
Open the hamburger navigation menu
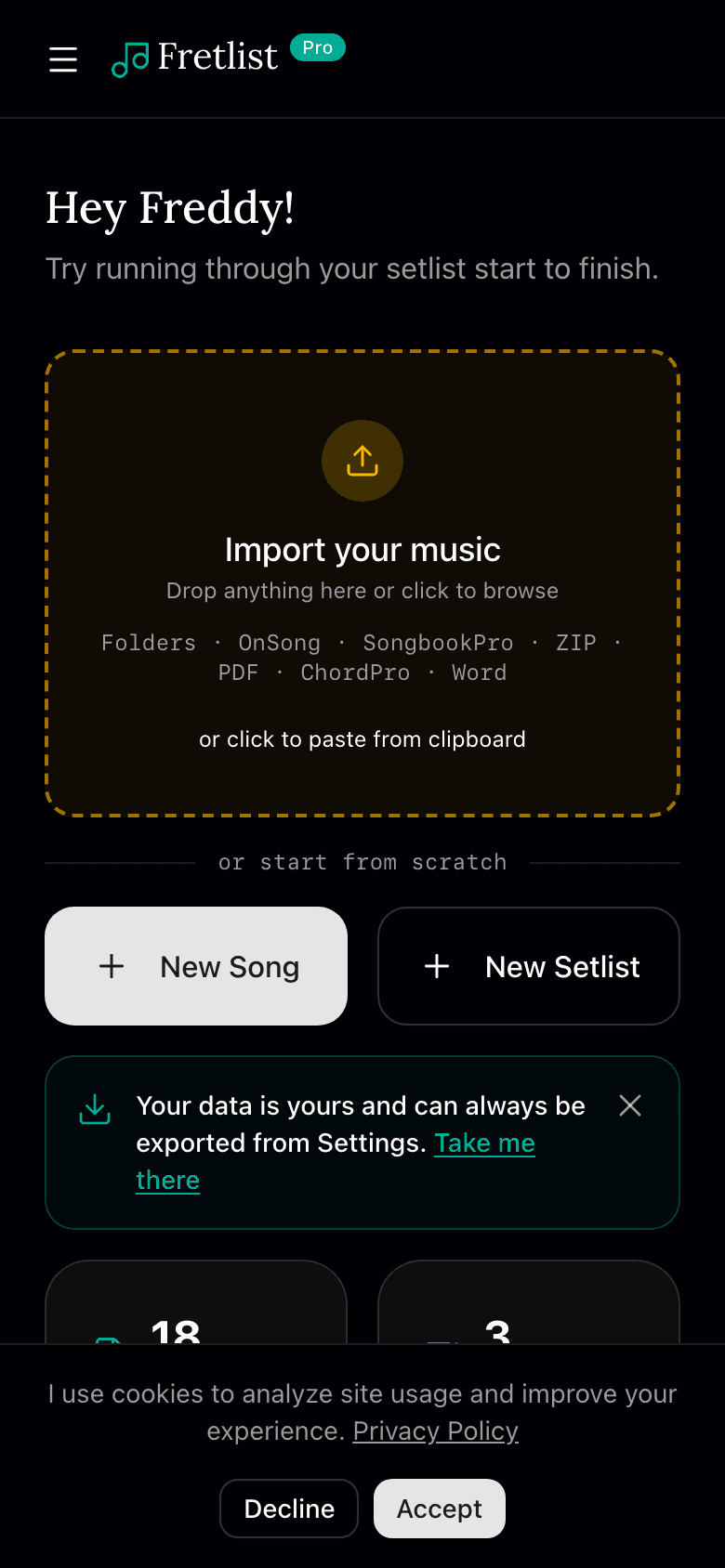[63, 59]
